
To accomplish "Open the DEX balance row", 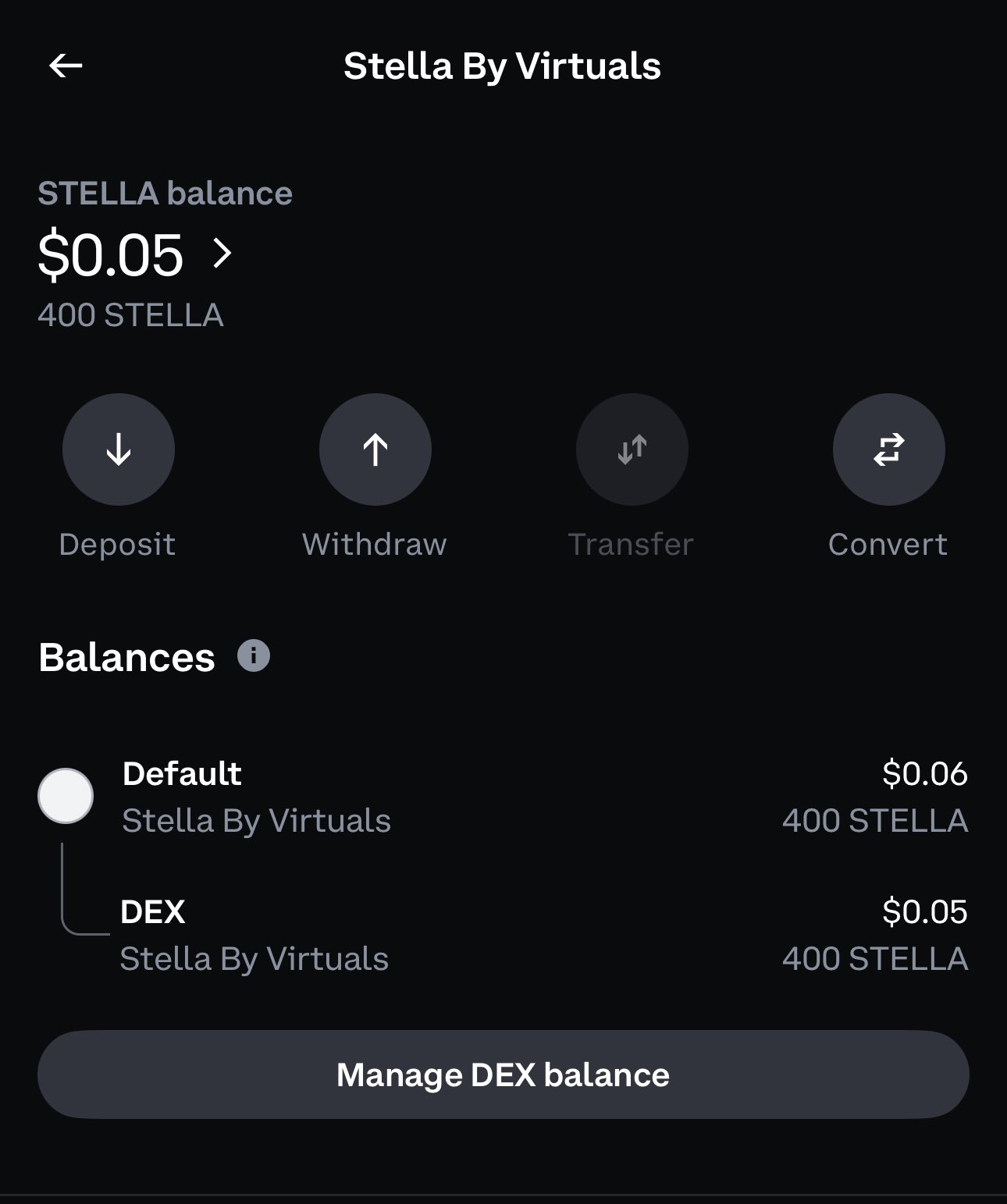I will tap(503, 935).
